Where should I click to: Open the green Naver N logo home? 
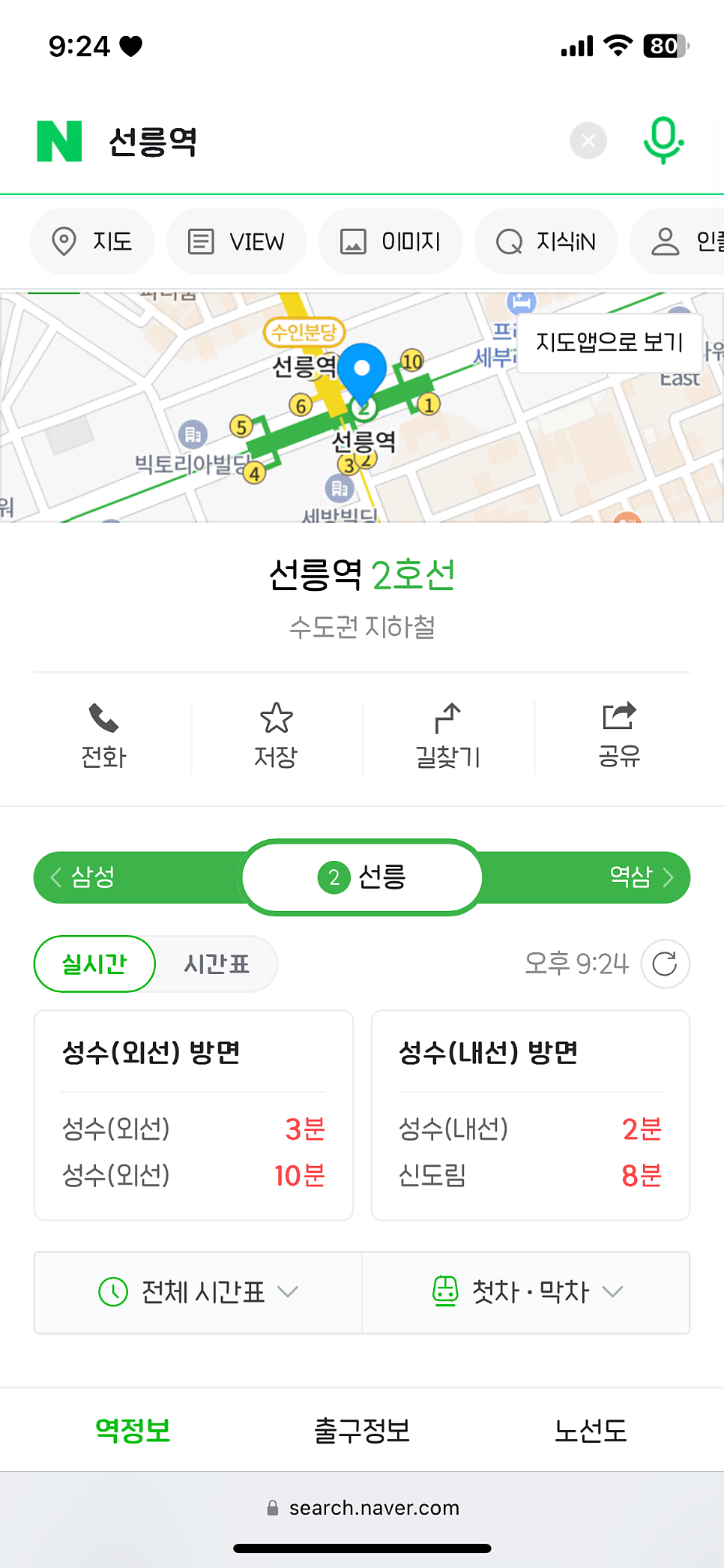coord(59,141)
